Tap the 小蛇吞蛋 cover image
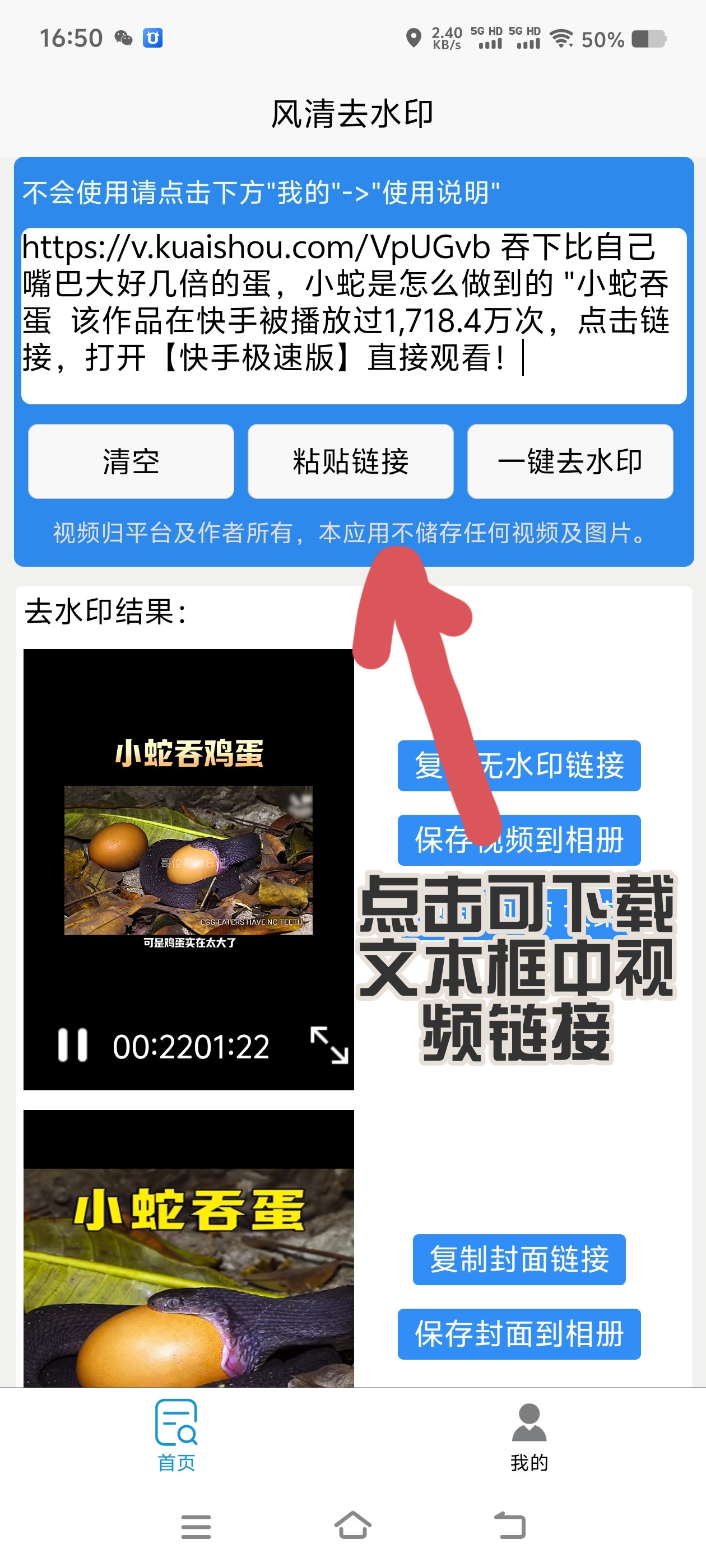Screen dimensions: 706x1568 point(188,1248)
